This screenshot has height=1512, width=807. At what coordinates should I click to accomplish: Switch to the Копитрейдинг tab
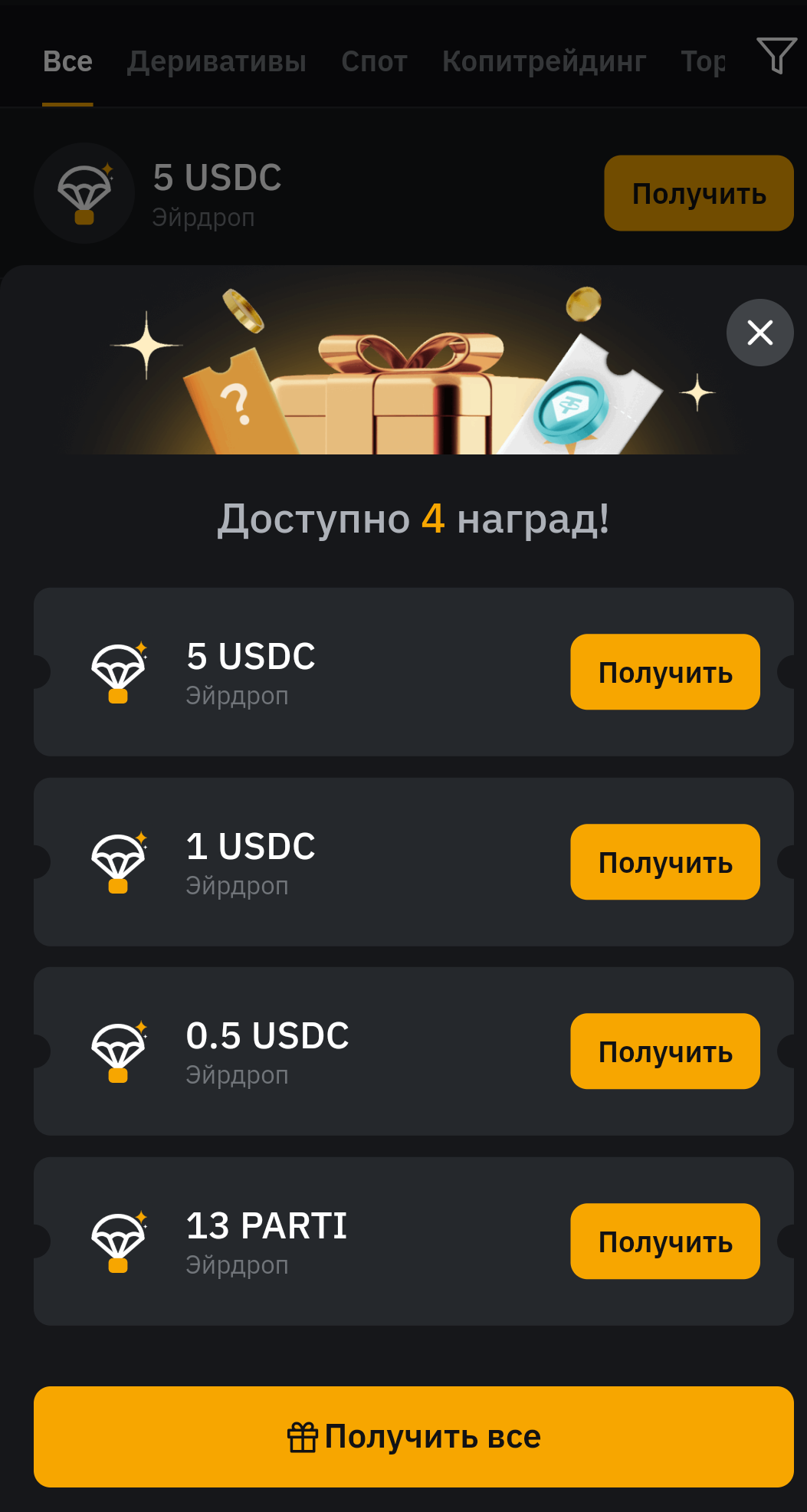click(x=544, y=61)
